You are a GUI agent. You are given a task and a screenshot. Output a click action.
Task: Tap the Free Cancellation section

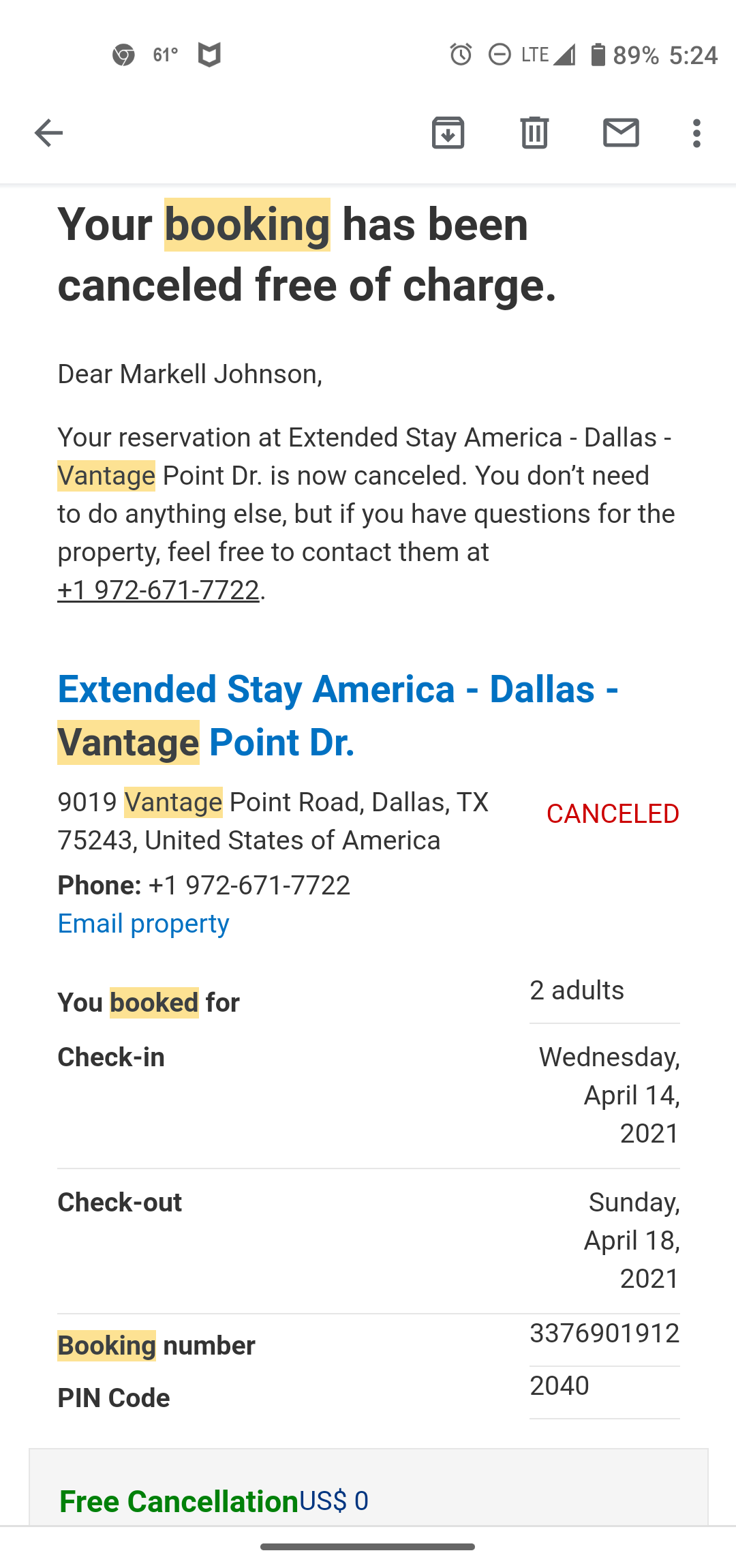pyautogui.click(x=177, y=1501)
